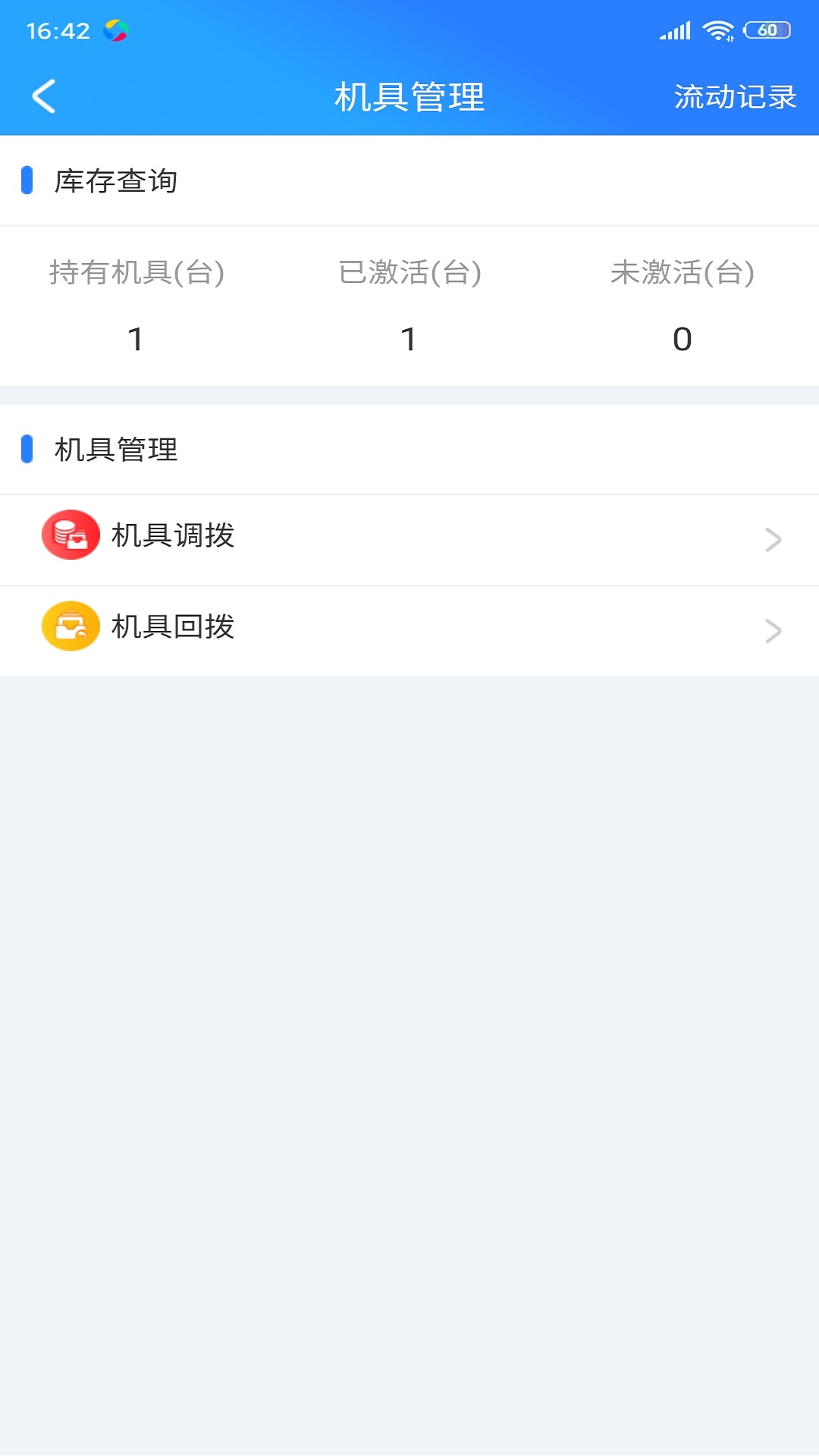Tap the 持有机具(台) count showing 1
Viewport: 819px width, 1456px height.
pos(136,339)
